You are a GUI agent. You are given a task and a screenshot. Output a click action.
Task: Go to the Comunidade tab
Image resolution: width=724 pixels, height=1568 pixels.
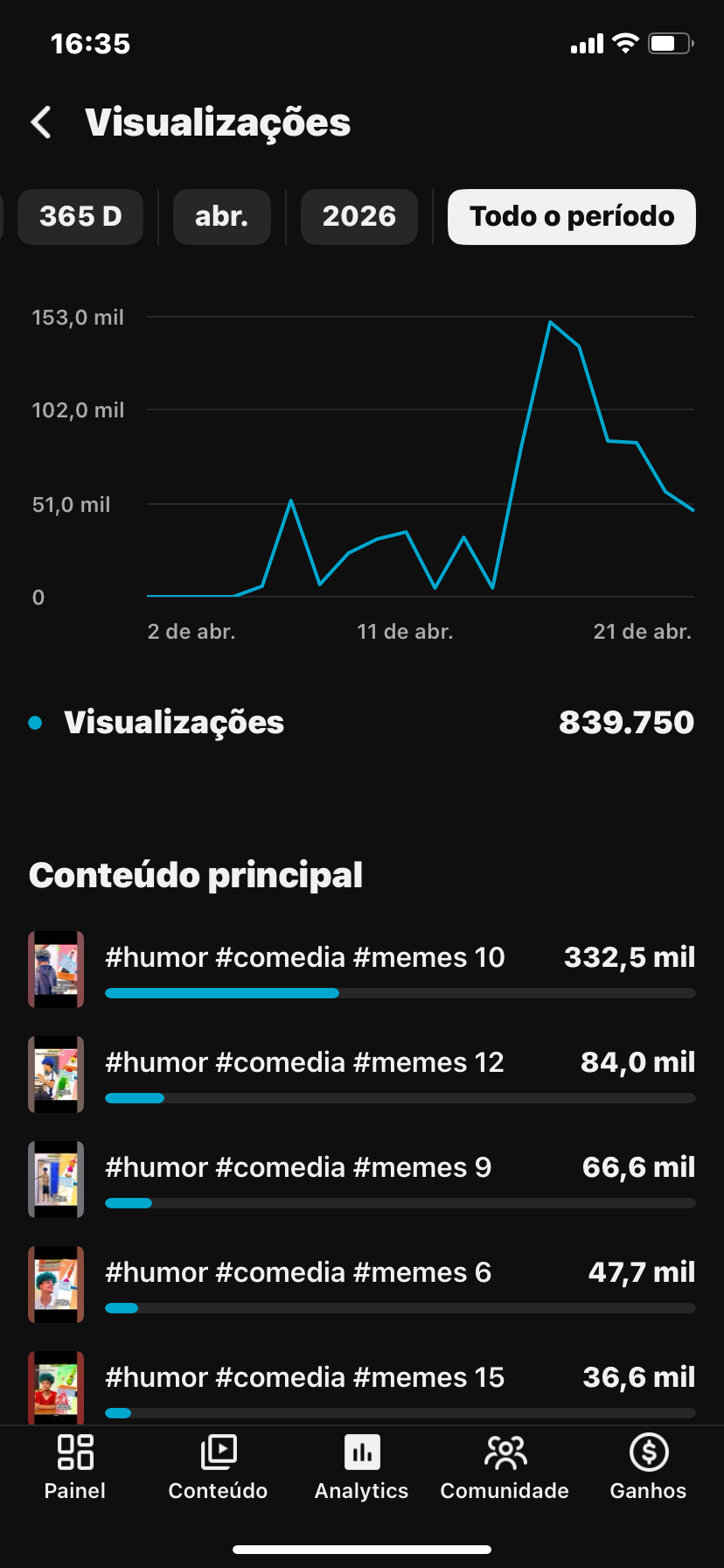coord(505,1468)
